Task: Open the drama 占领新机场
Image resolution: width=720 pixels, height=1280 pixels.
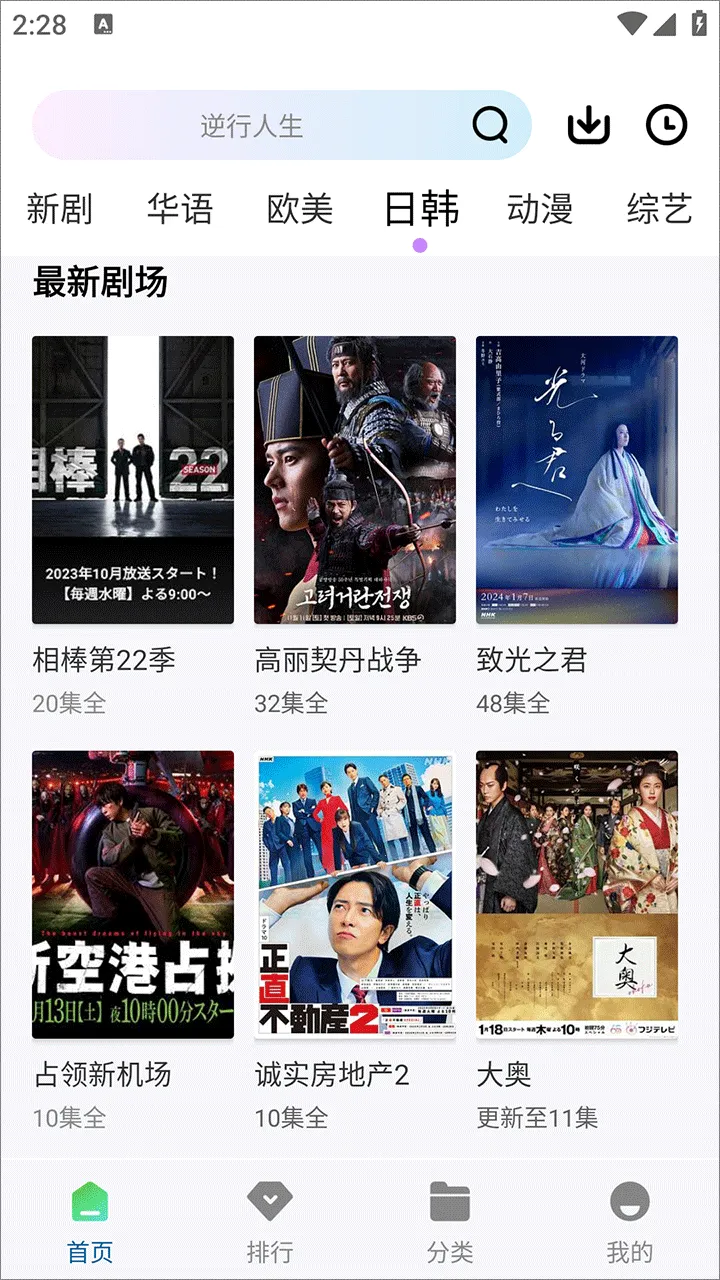Action: tap(133, 895)
